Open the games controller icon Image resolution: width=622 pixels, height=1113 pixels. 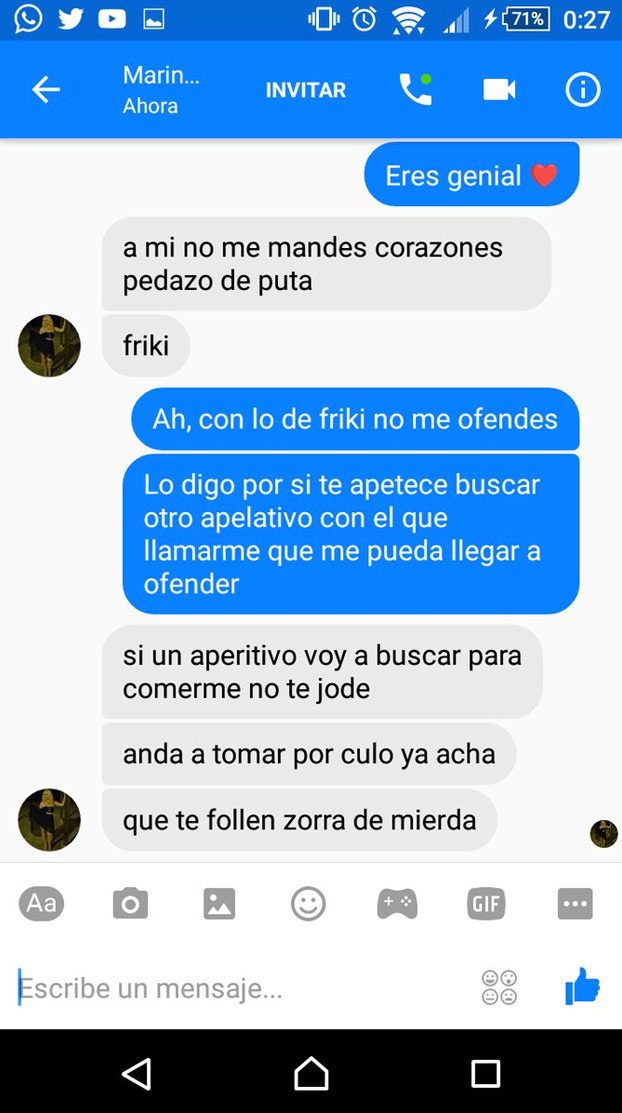pyautogui.click(x=397, y=904)
